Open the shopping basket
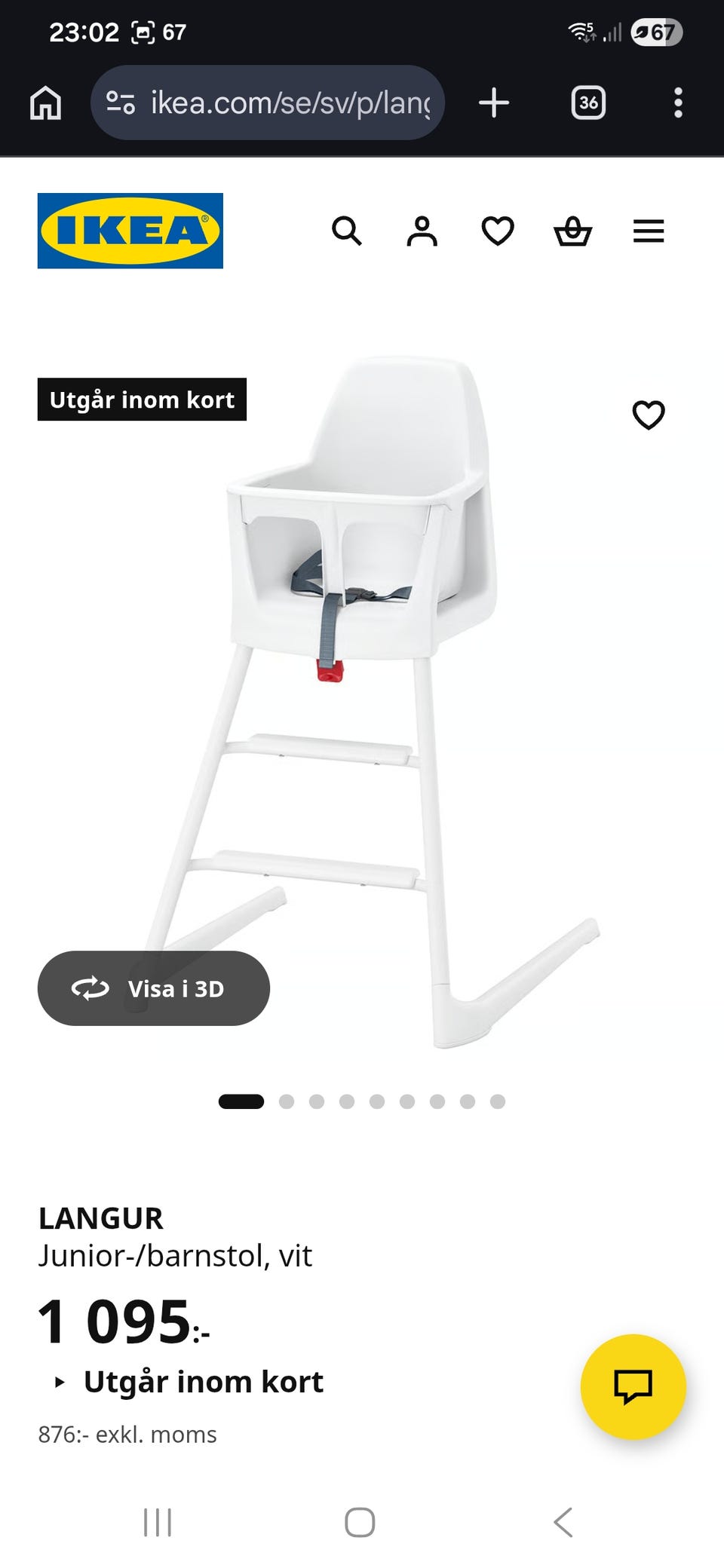724x1568 pixels. (573, 231)
